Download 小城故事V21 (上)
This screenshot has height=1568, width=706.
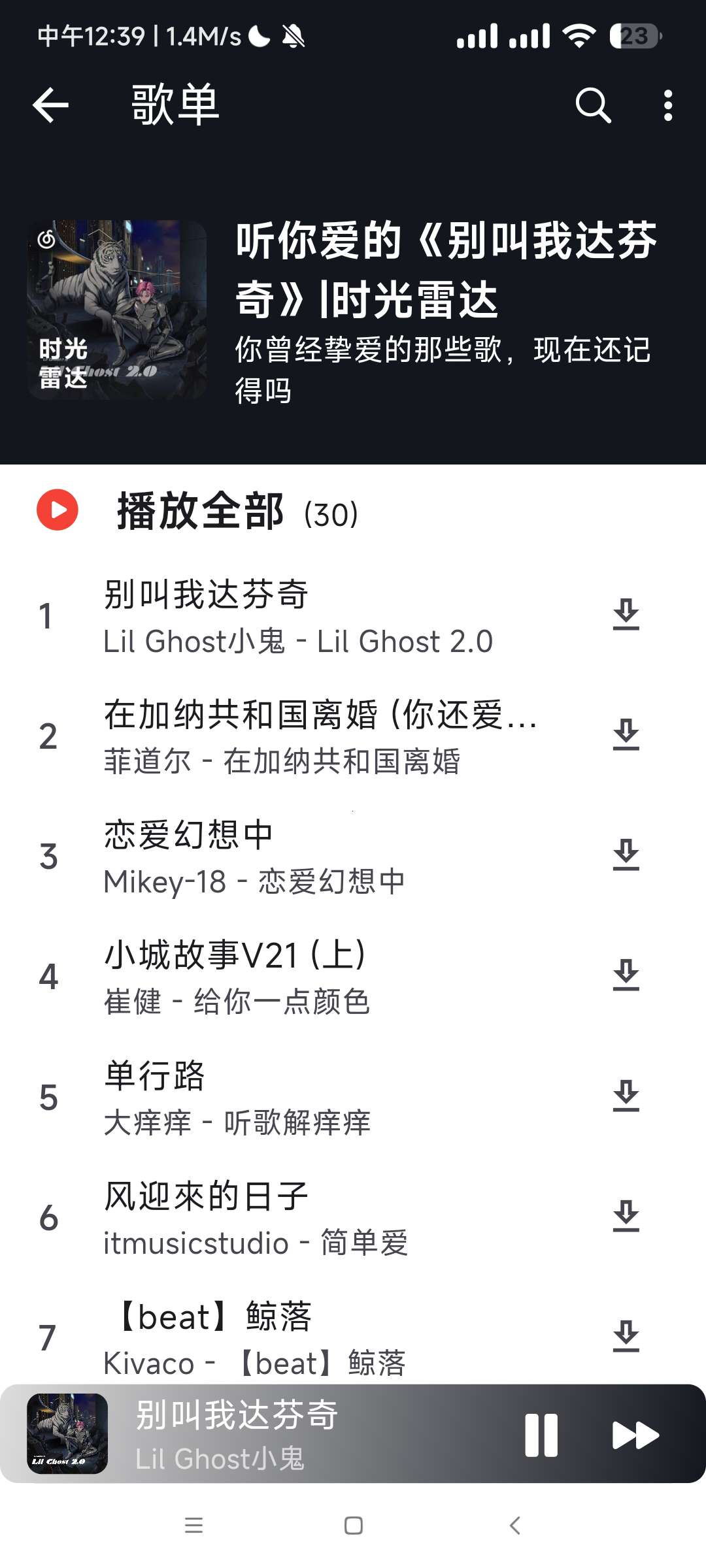coord(626,975)
